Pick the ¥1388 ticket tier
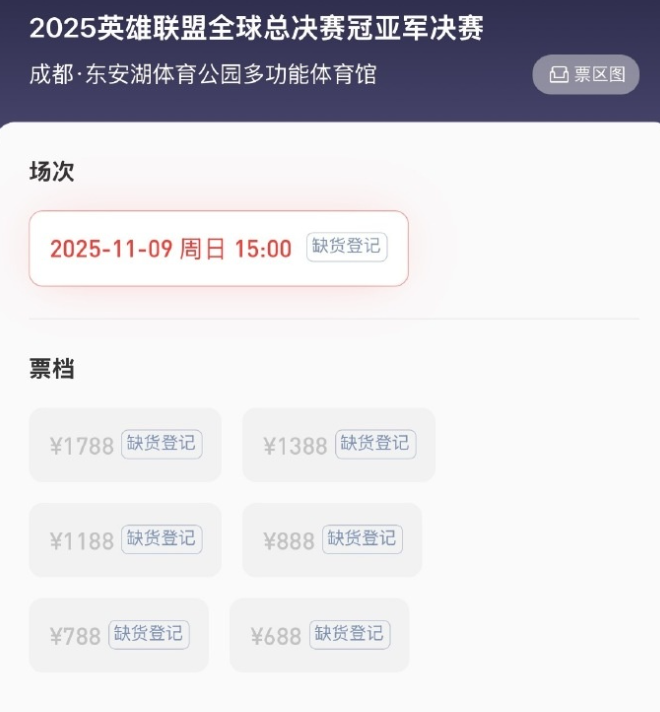 [x=338, y=445]
